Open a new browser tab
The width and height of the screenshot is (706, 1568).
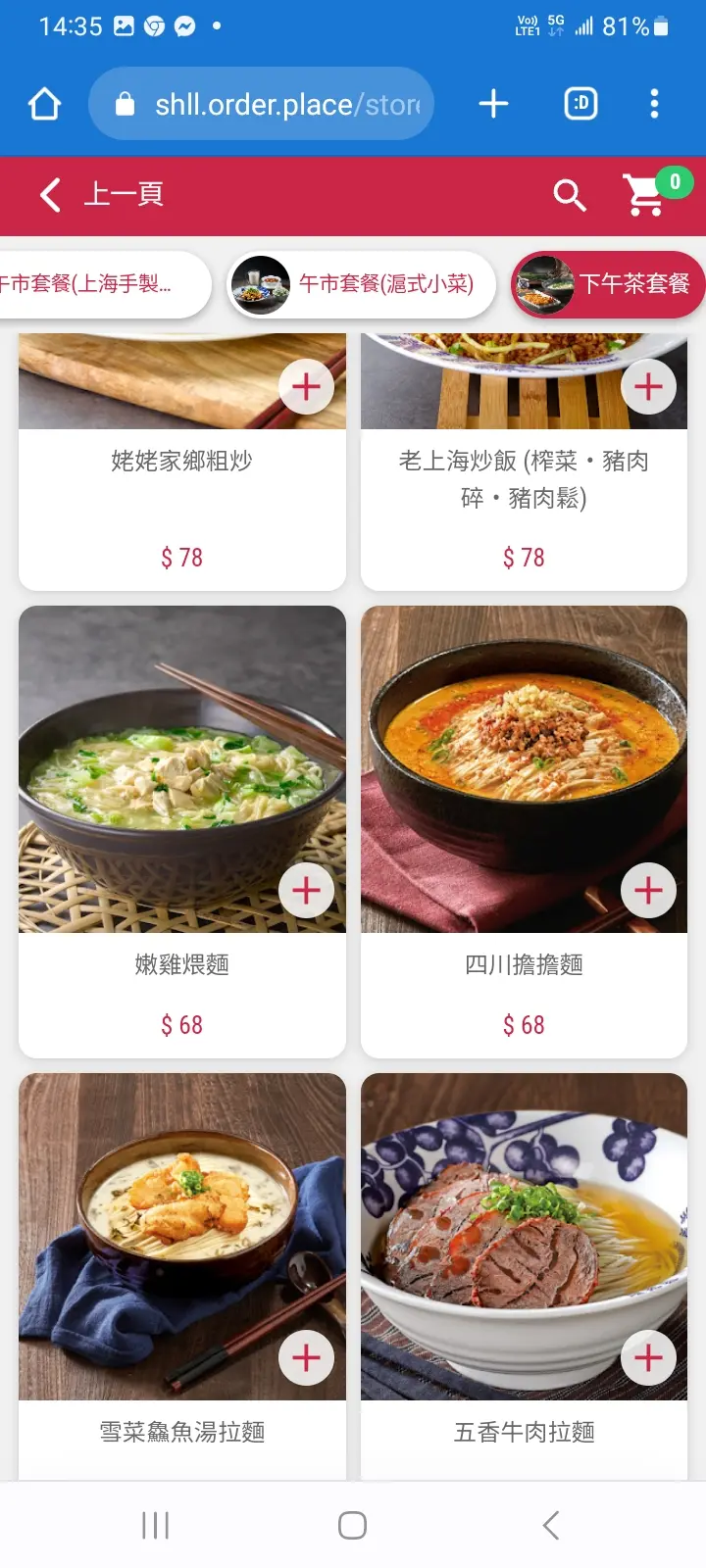click(493, 104)
